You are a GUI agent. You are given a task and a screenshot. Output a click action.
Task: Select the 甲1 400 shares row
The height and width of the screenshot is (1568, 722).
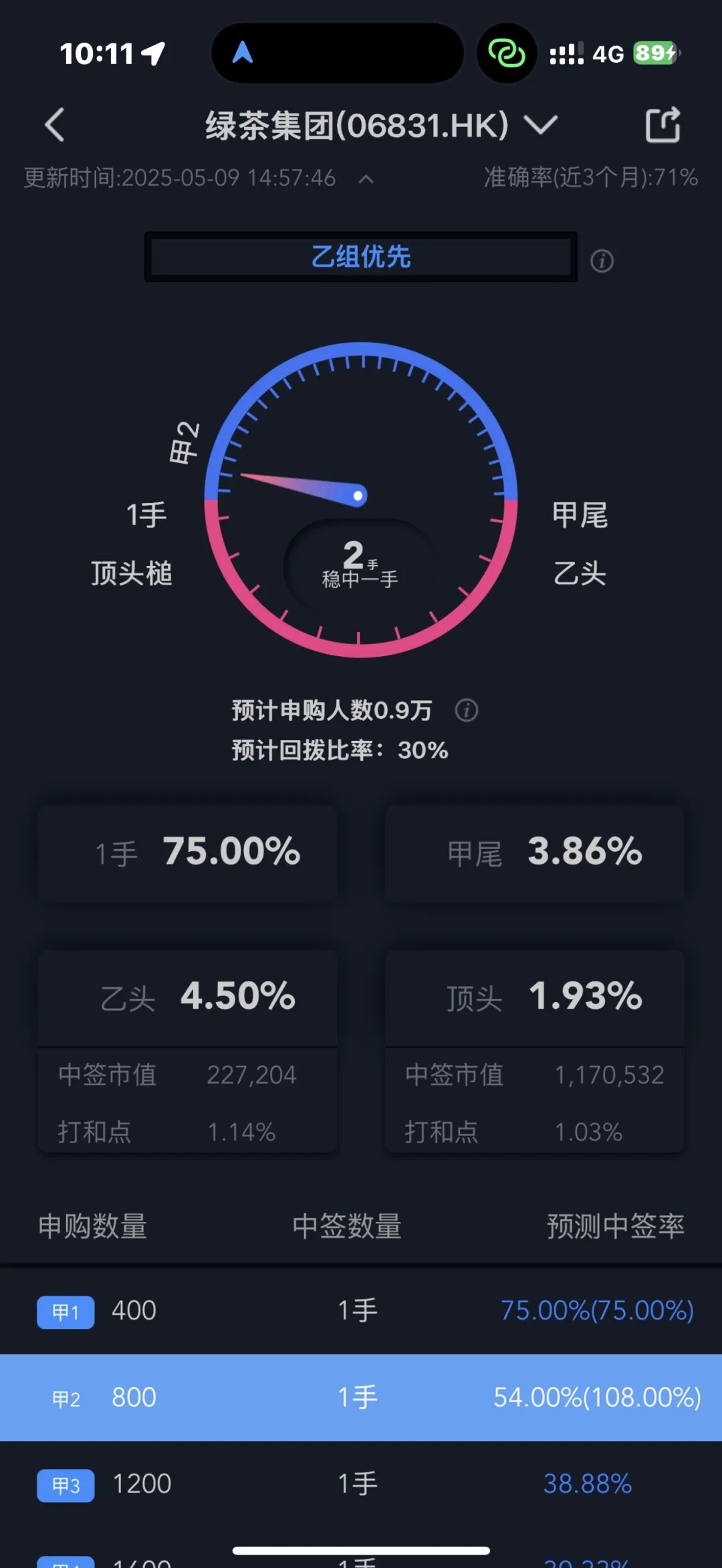(361, 1311)
